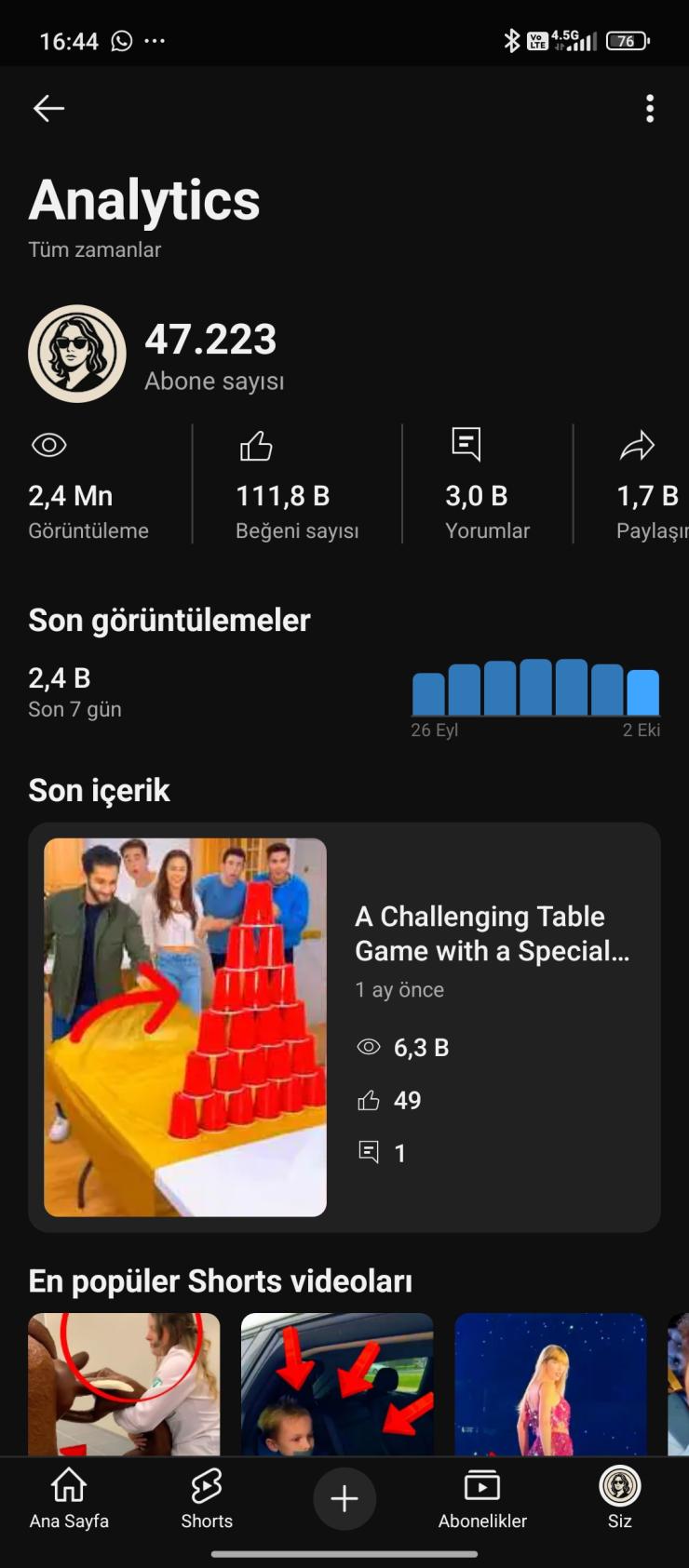This screenshot has width=689, height=1568.
Task: Switch to the Shorts tab
Action: 207,1498
